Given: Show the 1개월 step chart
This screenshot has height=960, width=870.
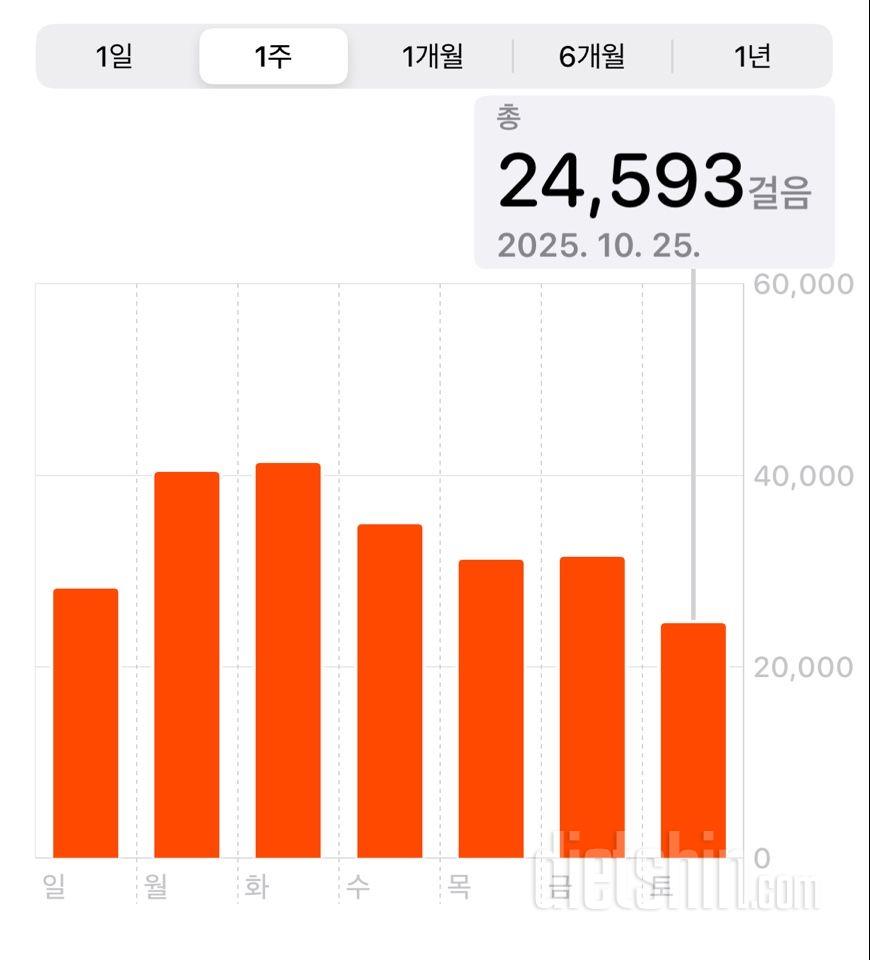Looking at the screenshot, I should [x=432, y=56].
